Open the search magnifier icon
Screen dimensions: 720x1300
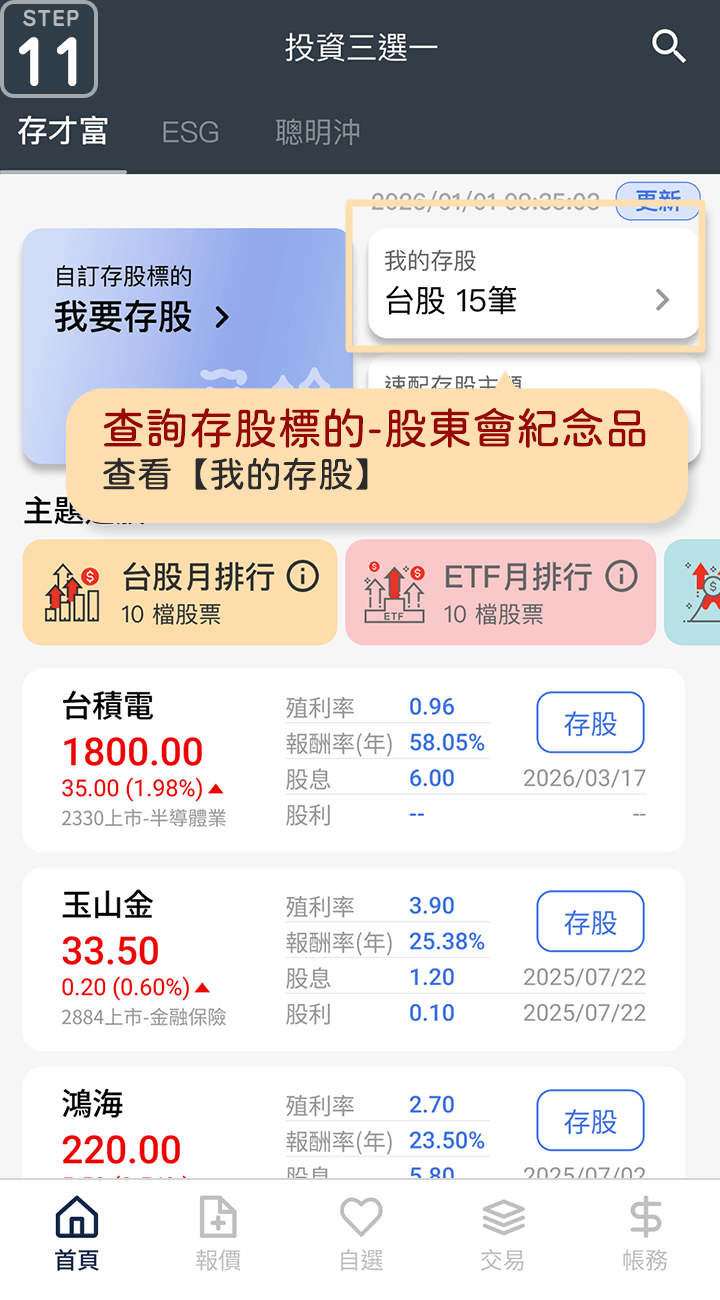click(668, 46)
